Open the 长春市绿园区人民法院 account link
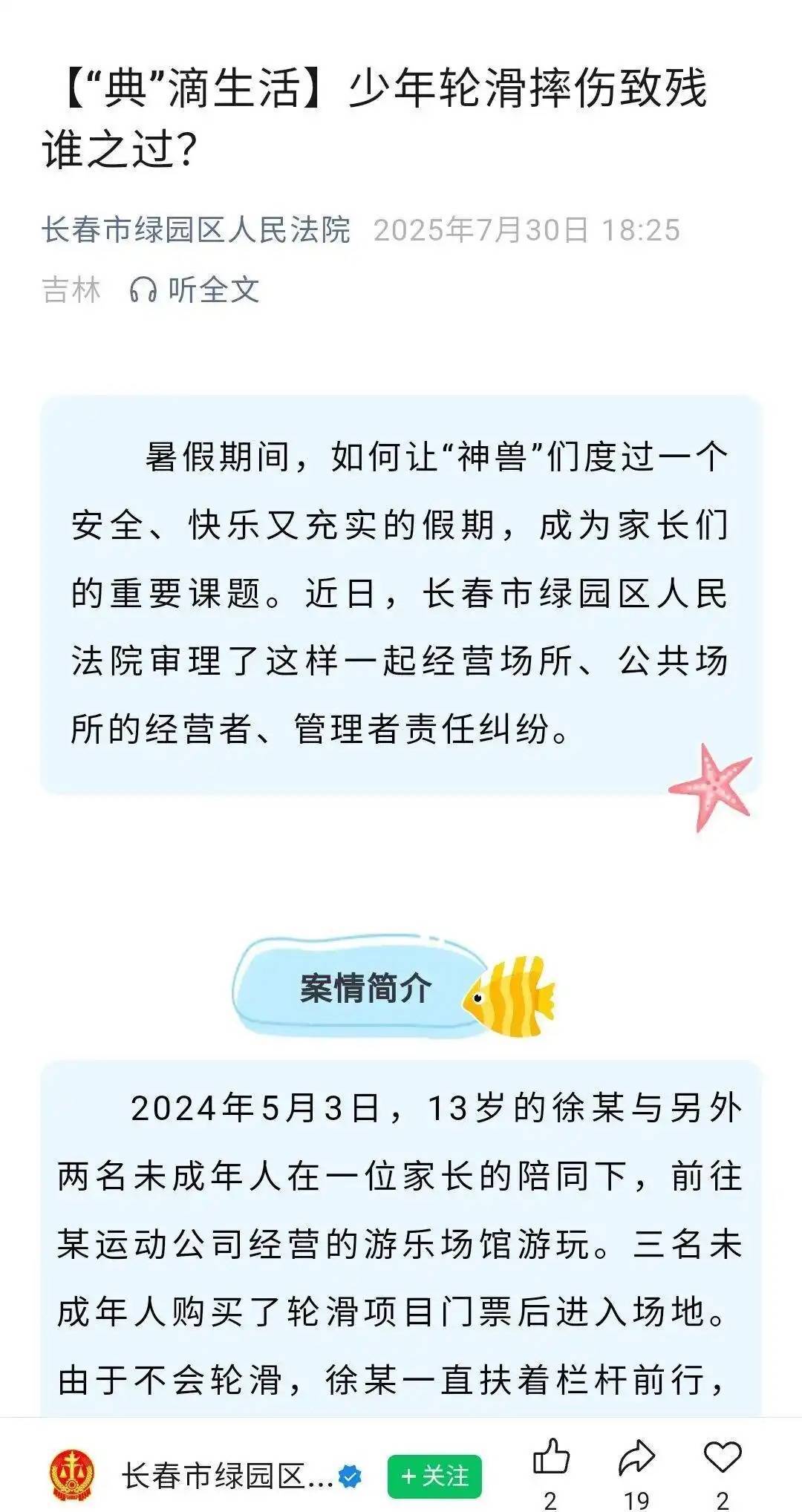This screenshot has height=1512, width=802. 195,230
